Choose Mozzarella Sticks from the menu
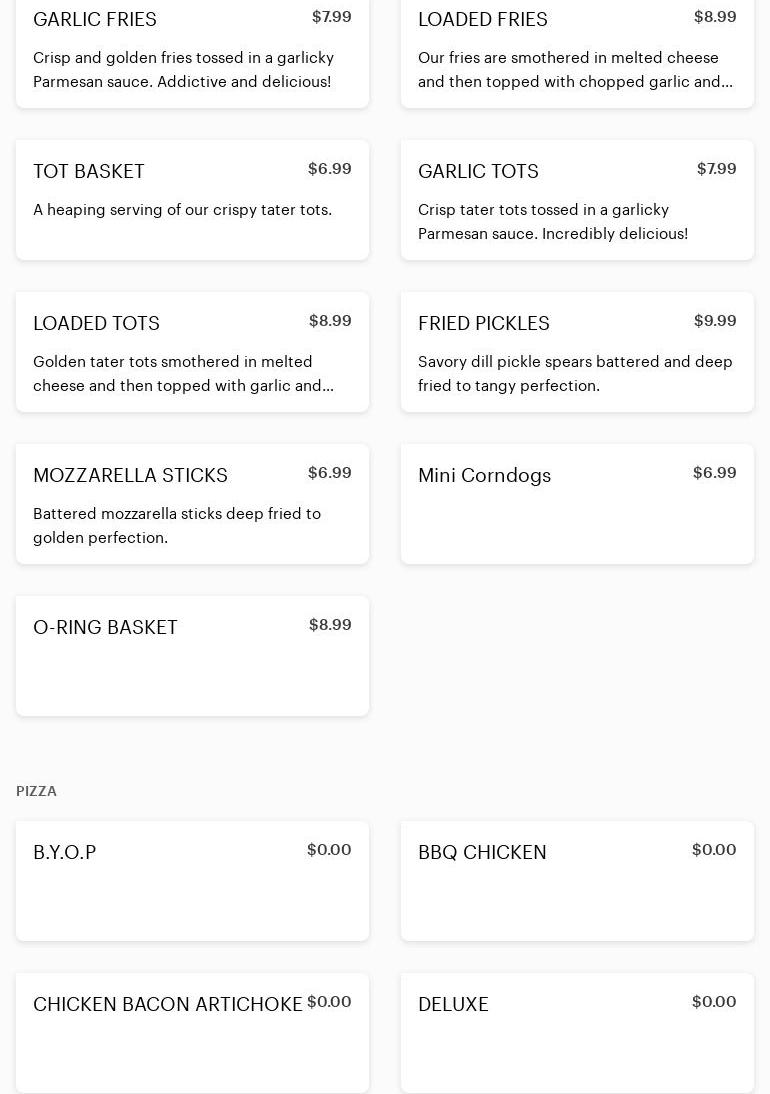Image resolution: width=770 pixels, height=1094 pixels. tap(192, 504)
